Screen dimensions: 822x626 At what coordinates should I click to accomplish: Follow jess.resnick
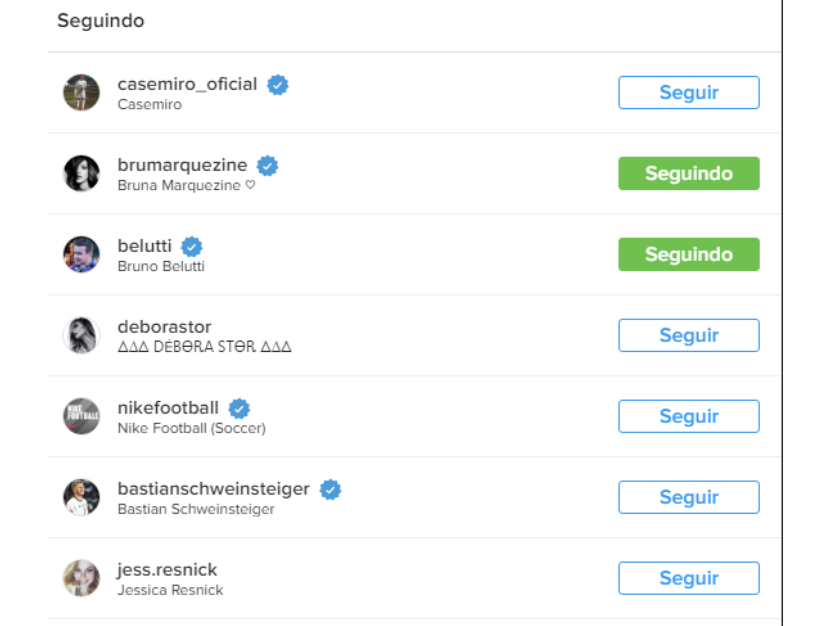point(688,579)
